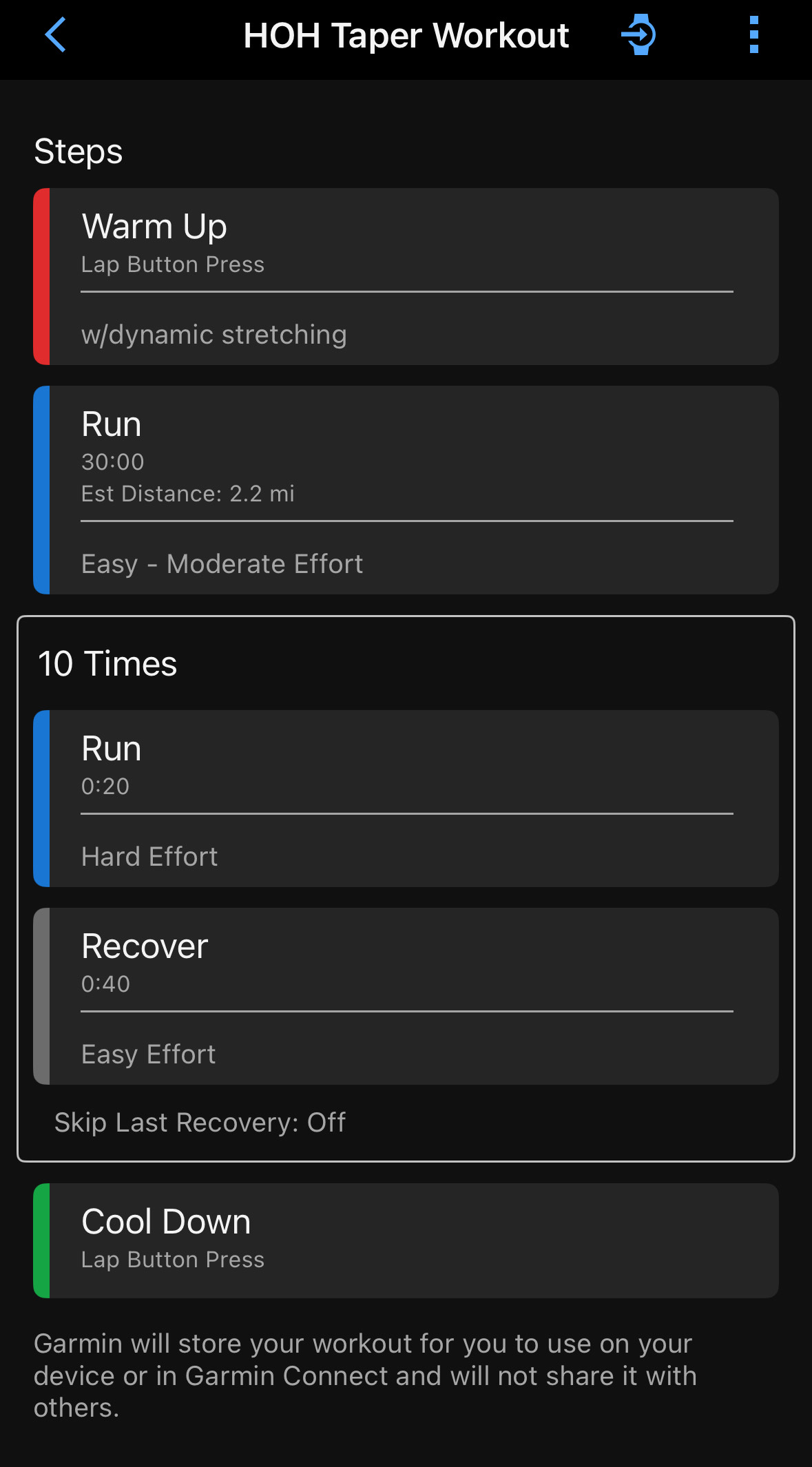This screenshot has height=1467, width=812.
Task: Open the three-dot overflow menu
Action: tap(754, 35)
